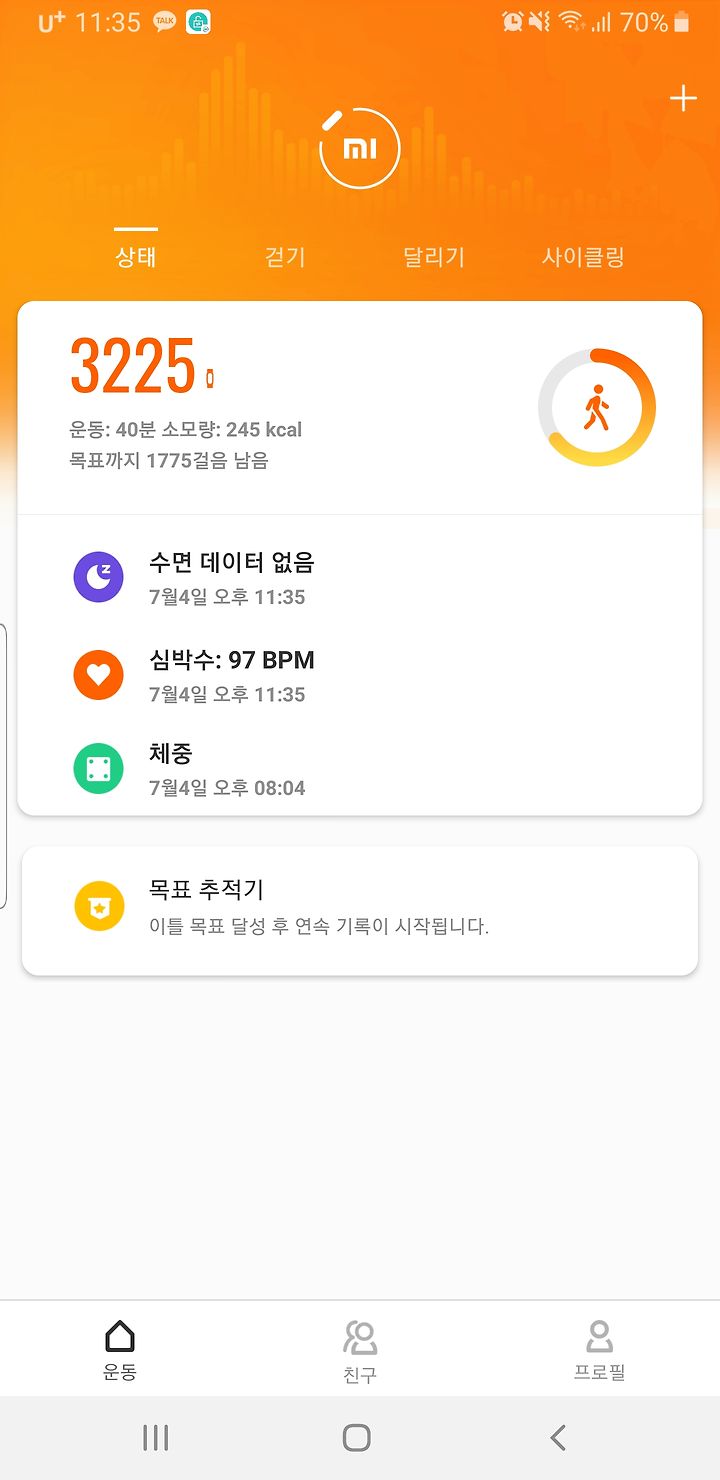The image size is (720, 1480).
Task: Open the recent apps view
Action: coord(156,1438)
